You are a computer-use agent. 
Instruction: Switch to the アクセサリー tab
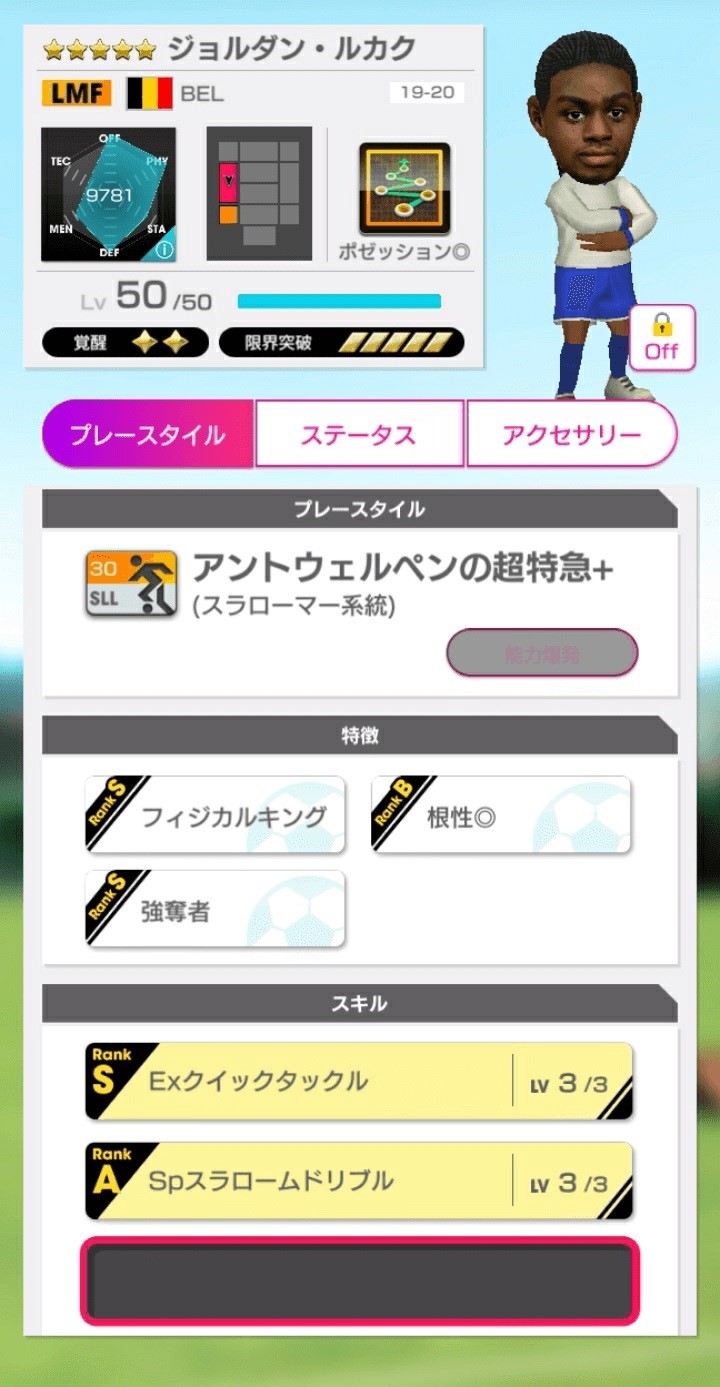pos(571,435)
